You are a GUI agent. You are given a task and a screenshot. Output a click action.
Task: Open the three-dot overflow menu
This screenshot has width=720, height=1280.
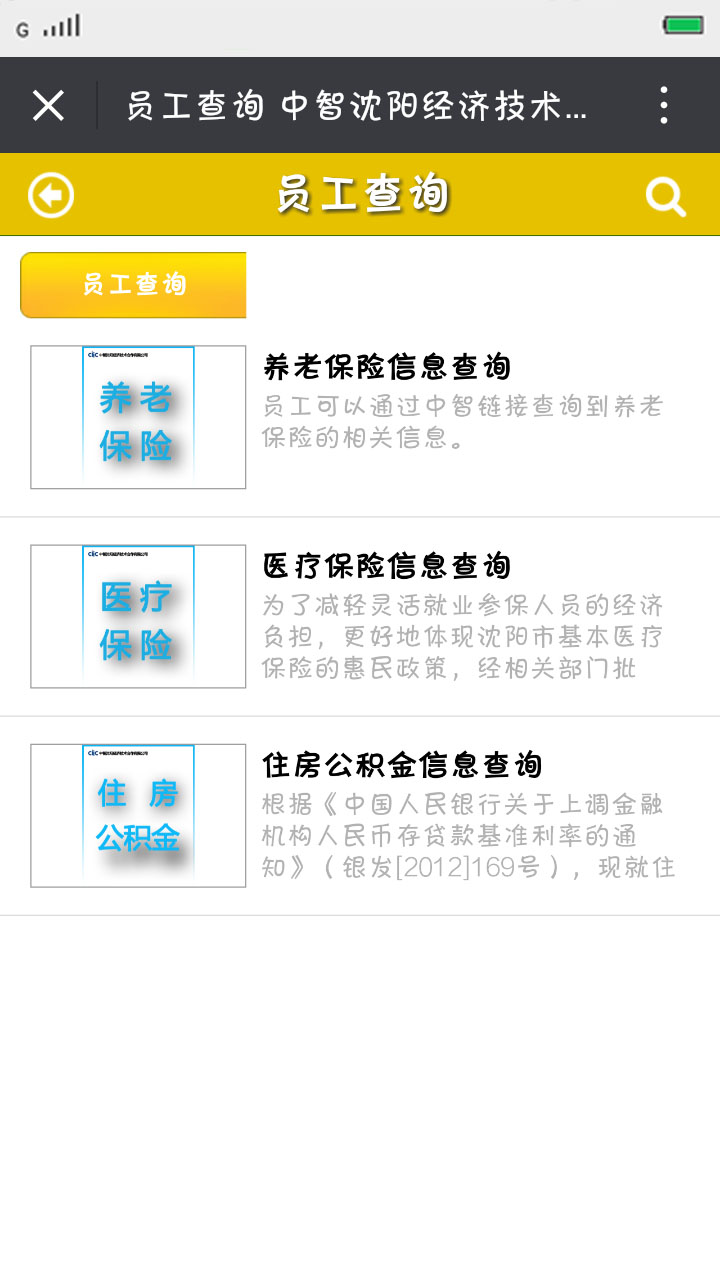(x=664, y=105)
